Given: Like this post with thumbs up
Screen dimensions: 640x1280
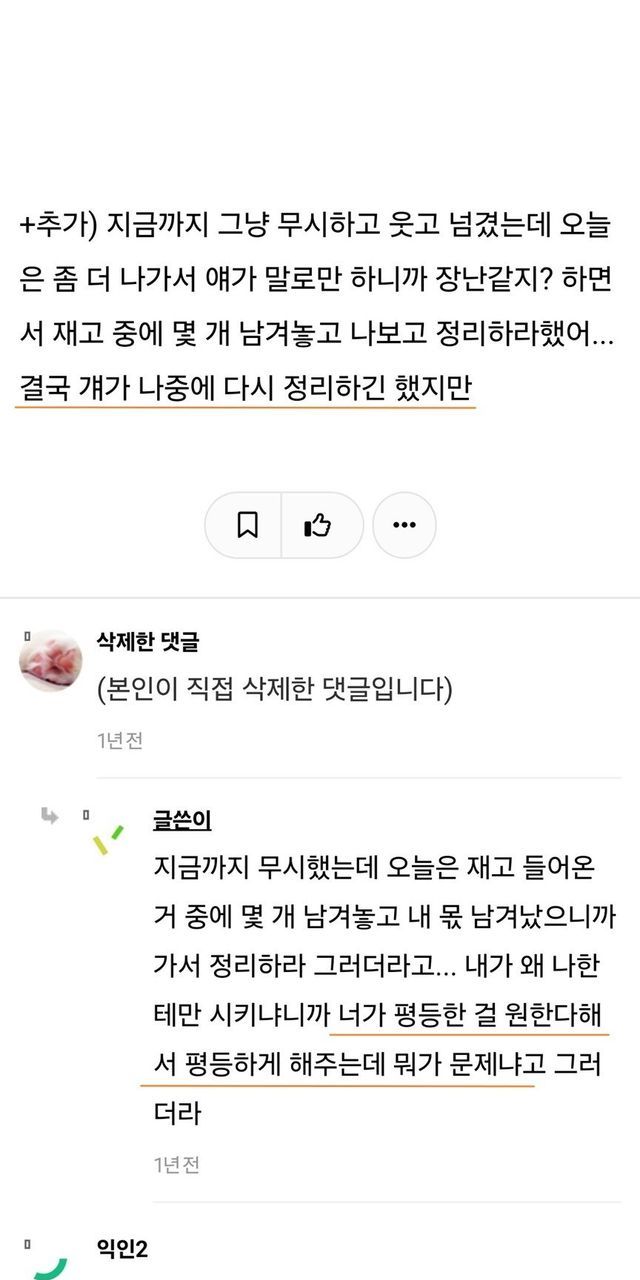Looking at the screenshot, I should point(318,525).
